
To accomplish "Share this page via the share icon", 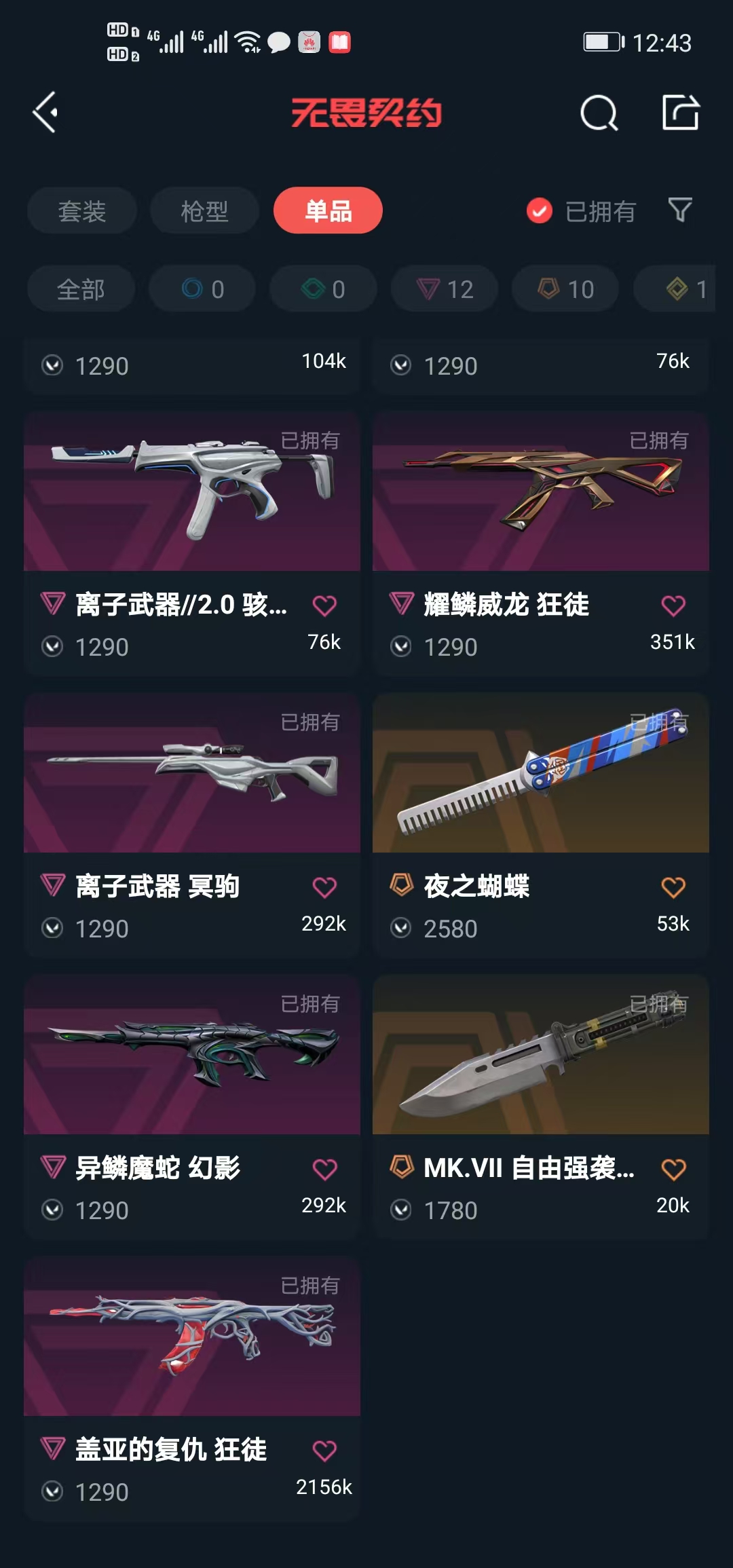I will (x=680, y=113).
